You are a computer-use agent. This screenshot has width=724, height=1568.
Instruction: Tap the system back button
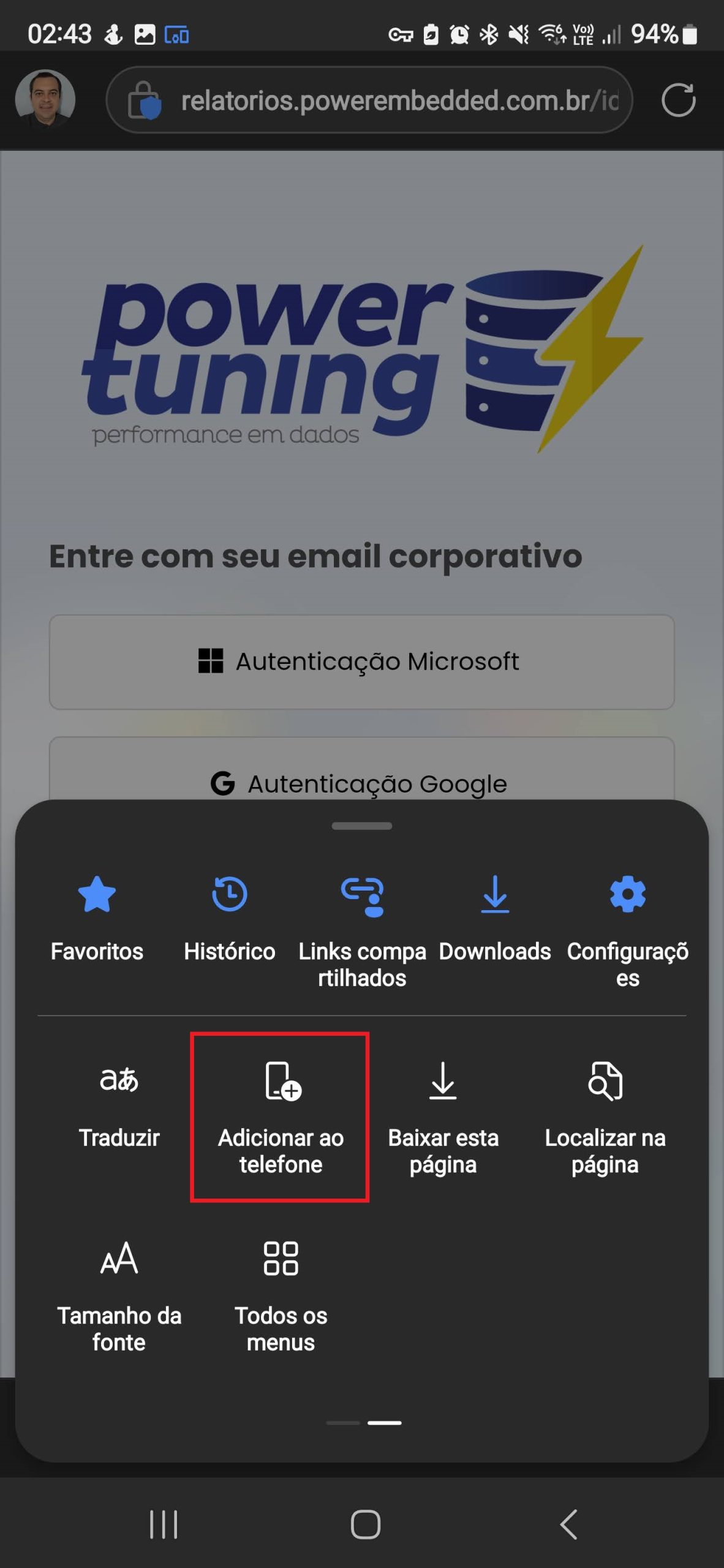[x=569, y=1524]
